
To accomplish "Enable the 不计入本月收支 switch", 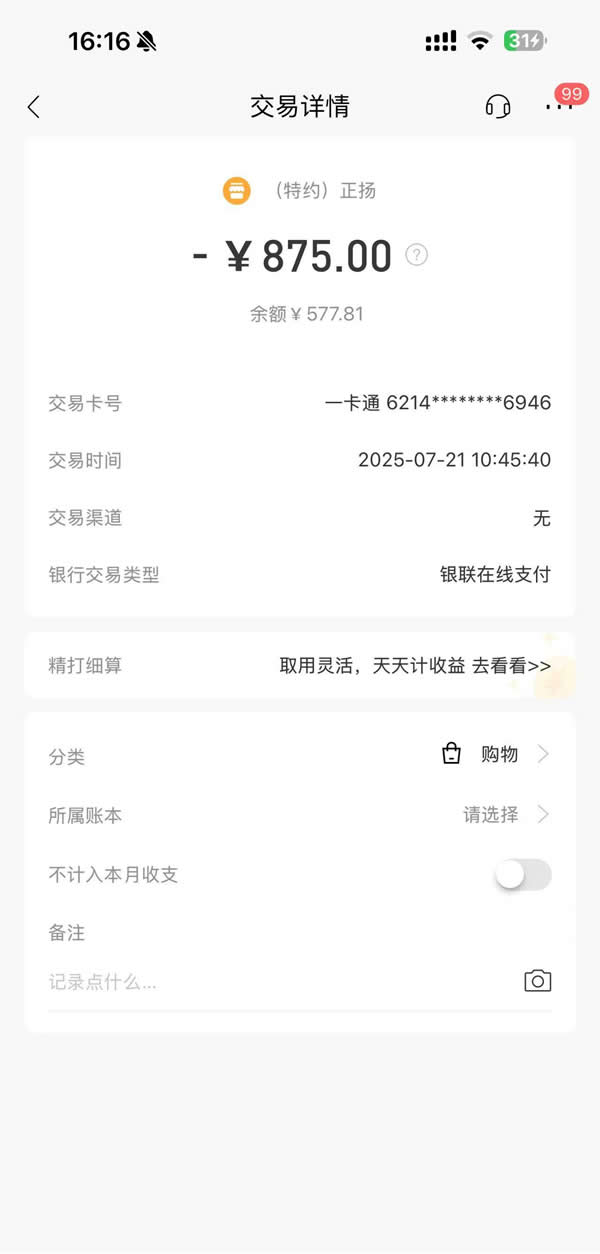I will pyautogui.click(x=523, y=875).
